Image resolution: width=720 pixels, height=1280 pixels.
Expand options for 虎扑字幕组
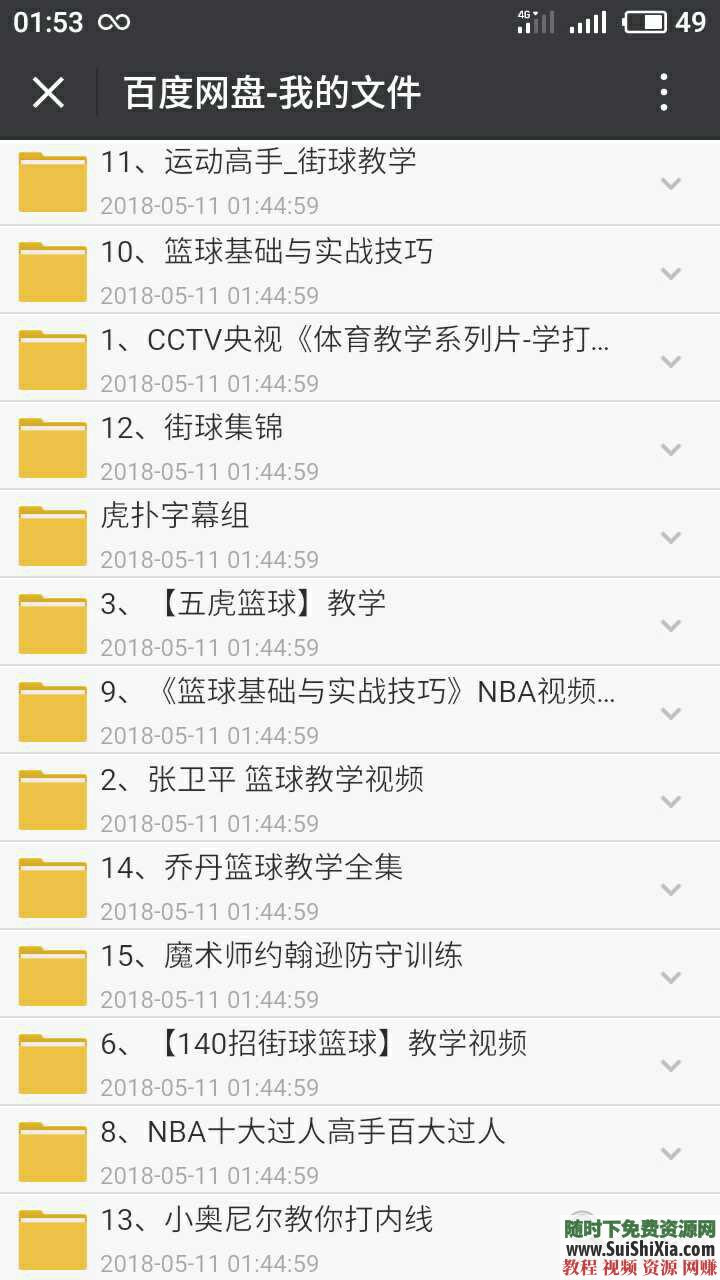coord(671,536)
